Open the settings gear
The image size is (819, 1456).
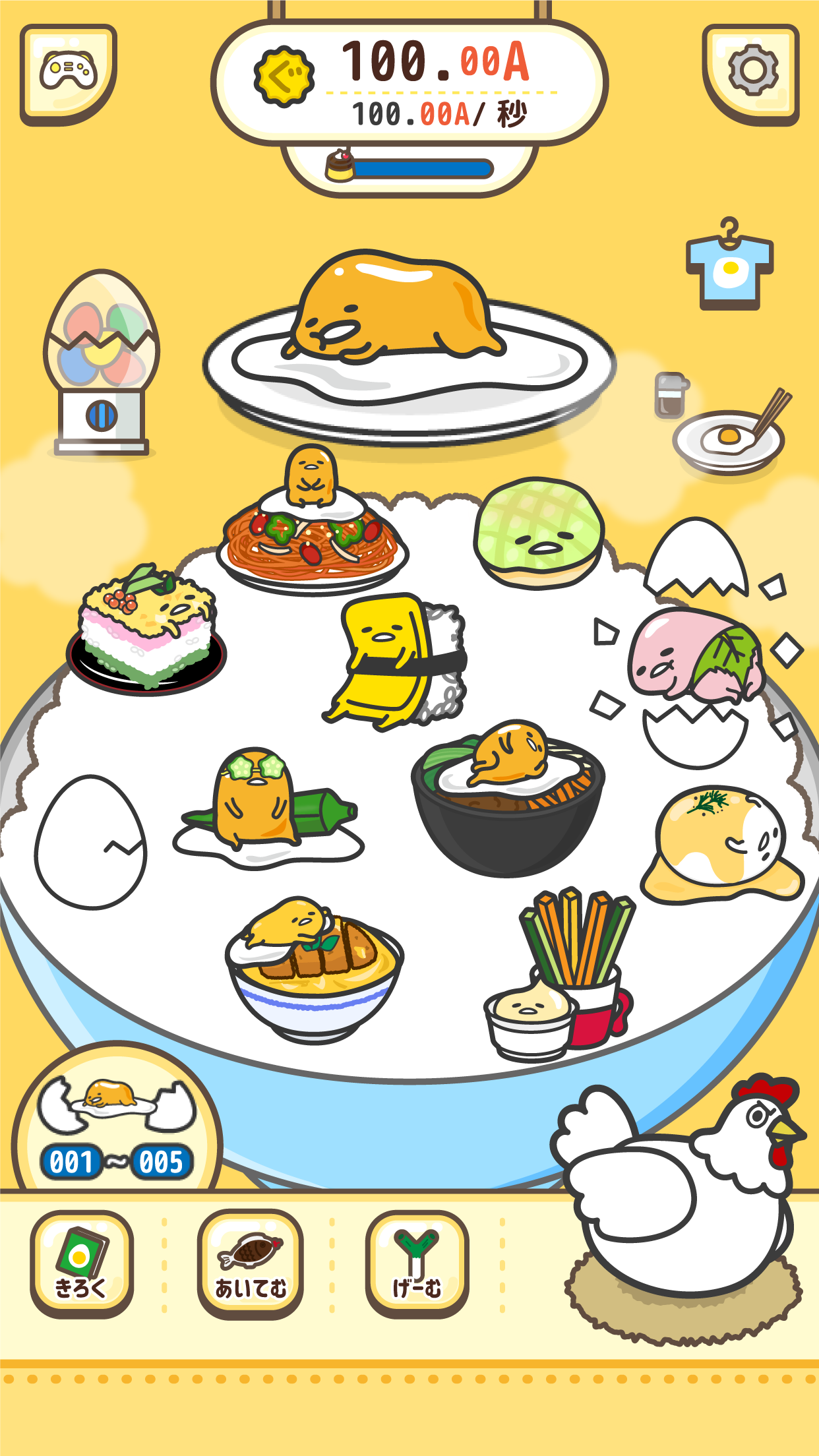(751, 73)
